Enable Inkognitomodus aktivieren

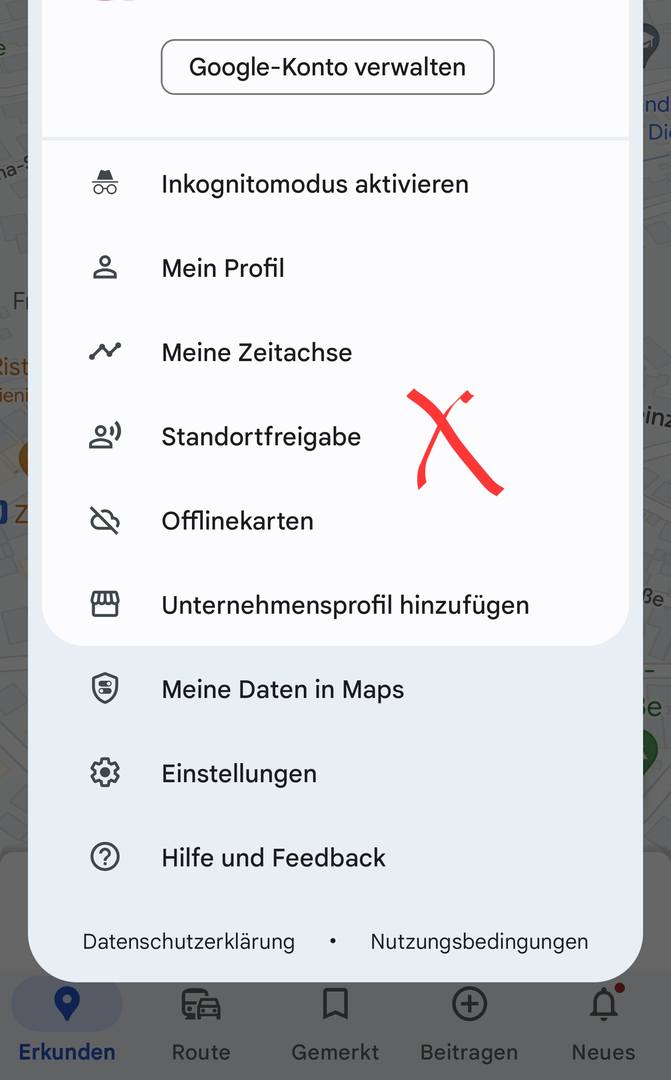point(314,184)
